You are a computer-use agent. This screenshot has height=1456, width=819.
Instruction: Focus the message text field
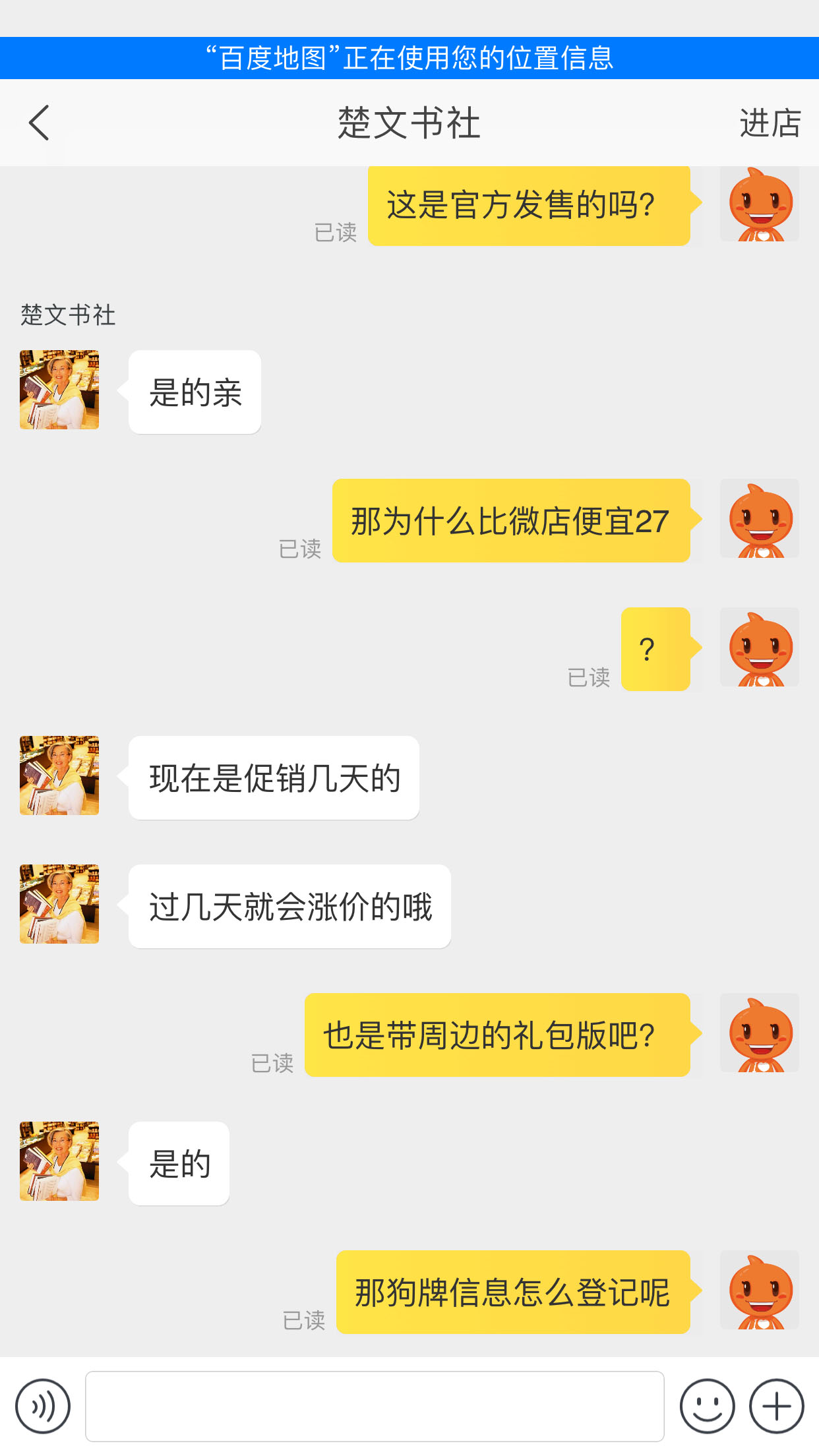(x=375, y=1406)
